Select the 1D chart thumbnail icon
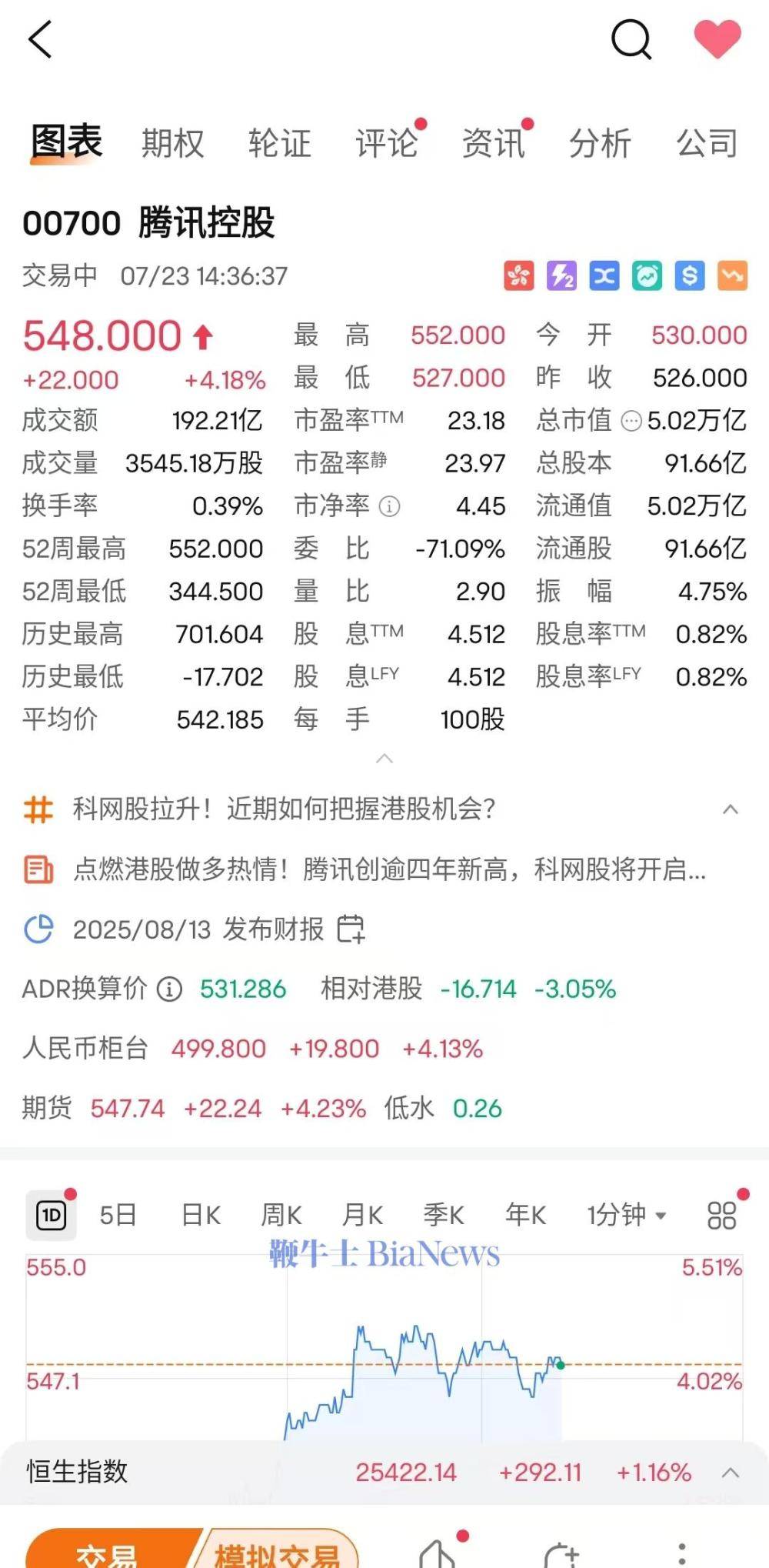This screenshot has height=1568, width=769. coord(50,1214)
